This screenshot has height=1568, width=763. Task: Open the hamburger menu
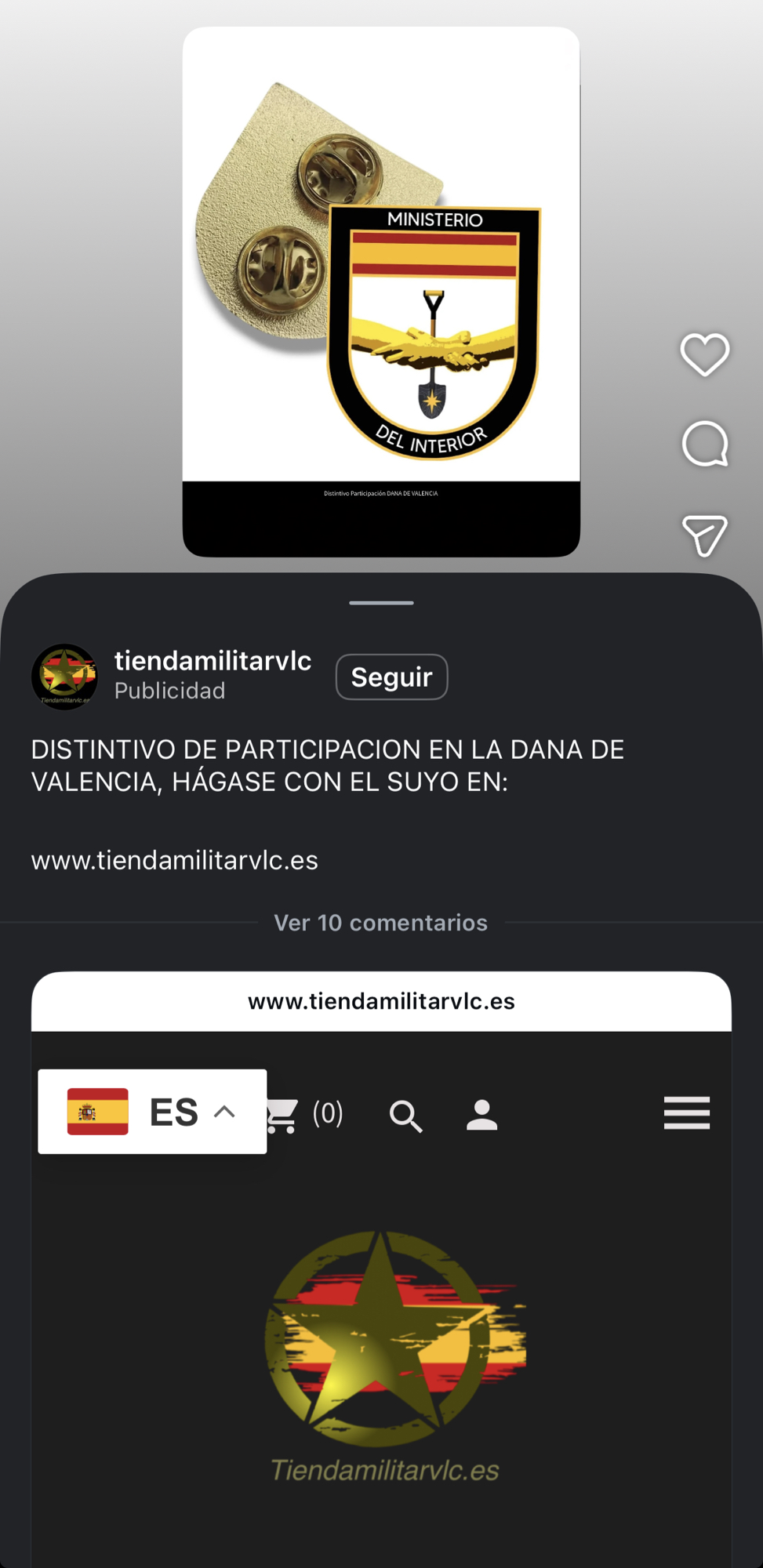686,1113
